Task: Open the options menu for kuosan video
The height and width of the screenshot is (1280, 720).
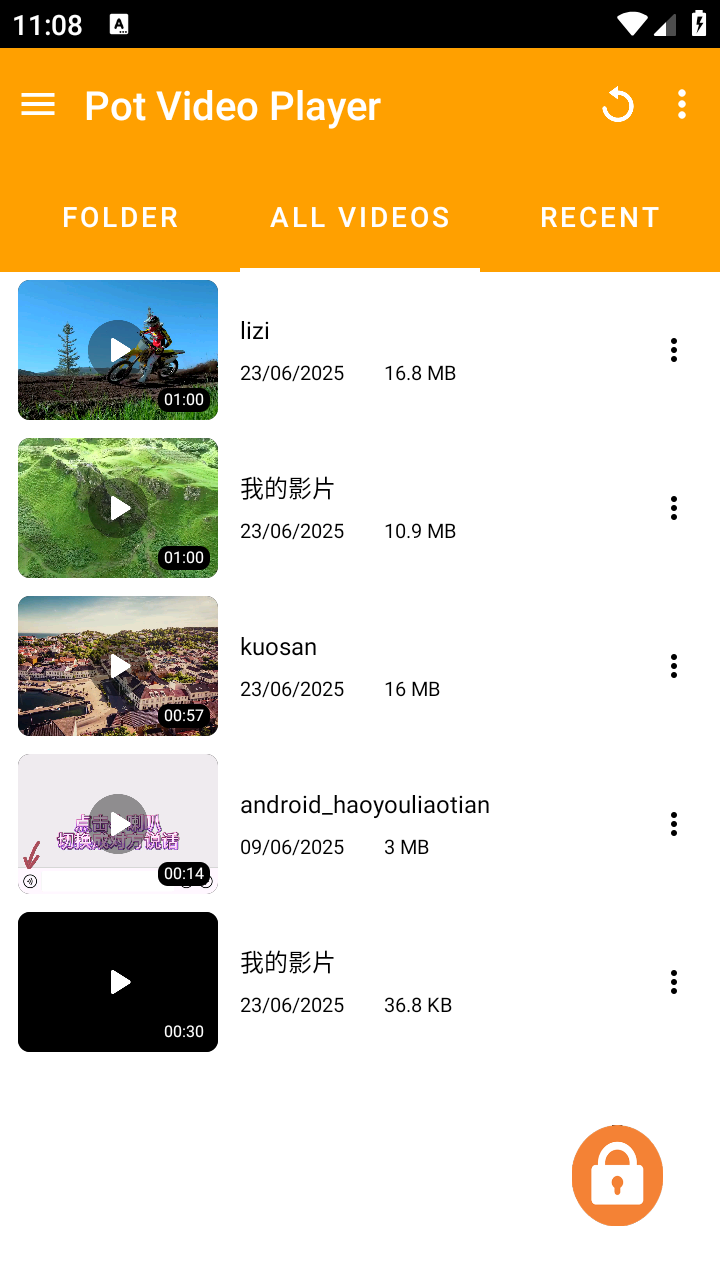Action: click(x=673, y=665)
